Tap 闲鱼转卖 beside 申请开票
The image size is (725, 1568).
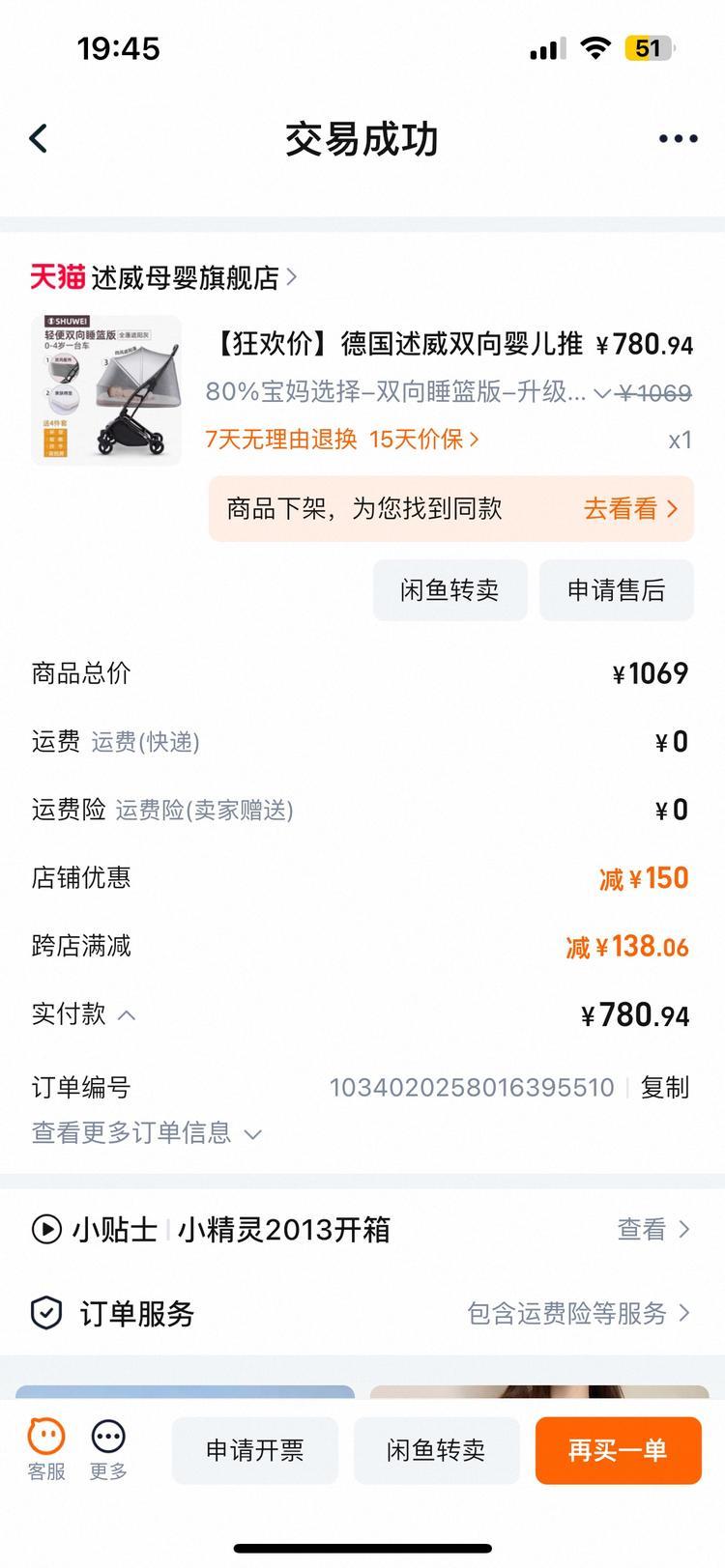436,1450
